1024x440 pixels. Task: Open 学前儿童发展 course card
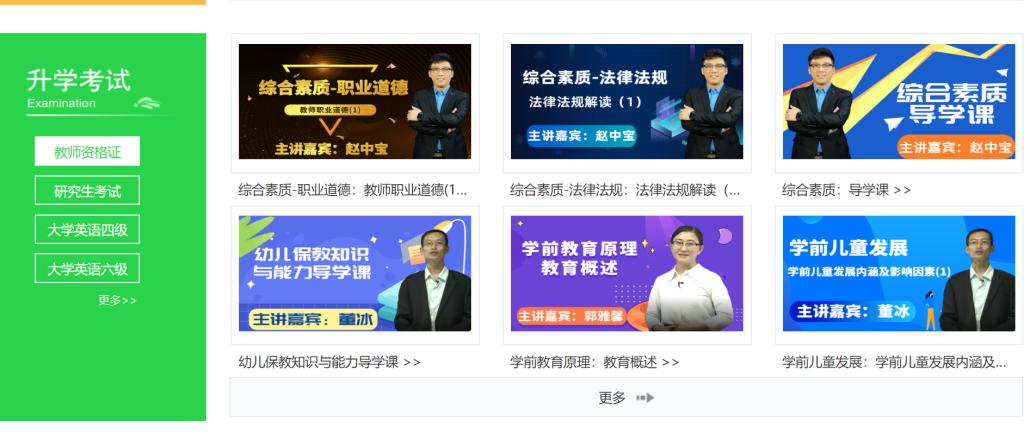click(x=898, y=274)
